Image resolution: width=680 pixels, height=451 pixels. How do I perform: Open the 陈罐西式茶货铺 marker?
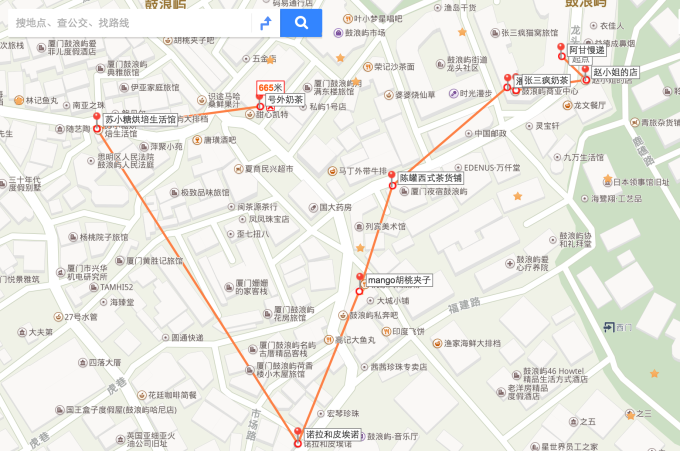(x=392, y=178)
